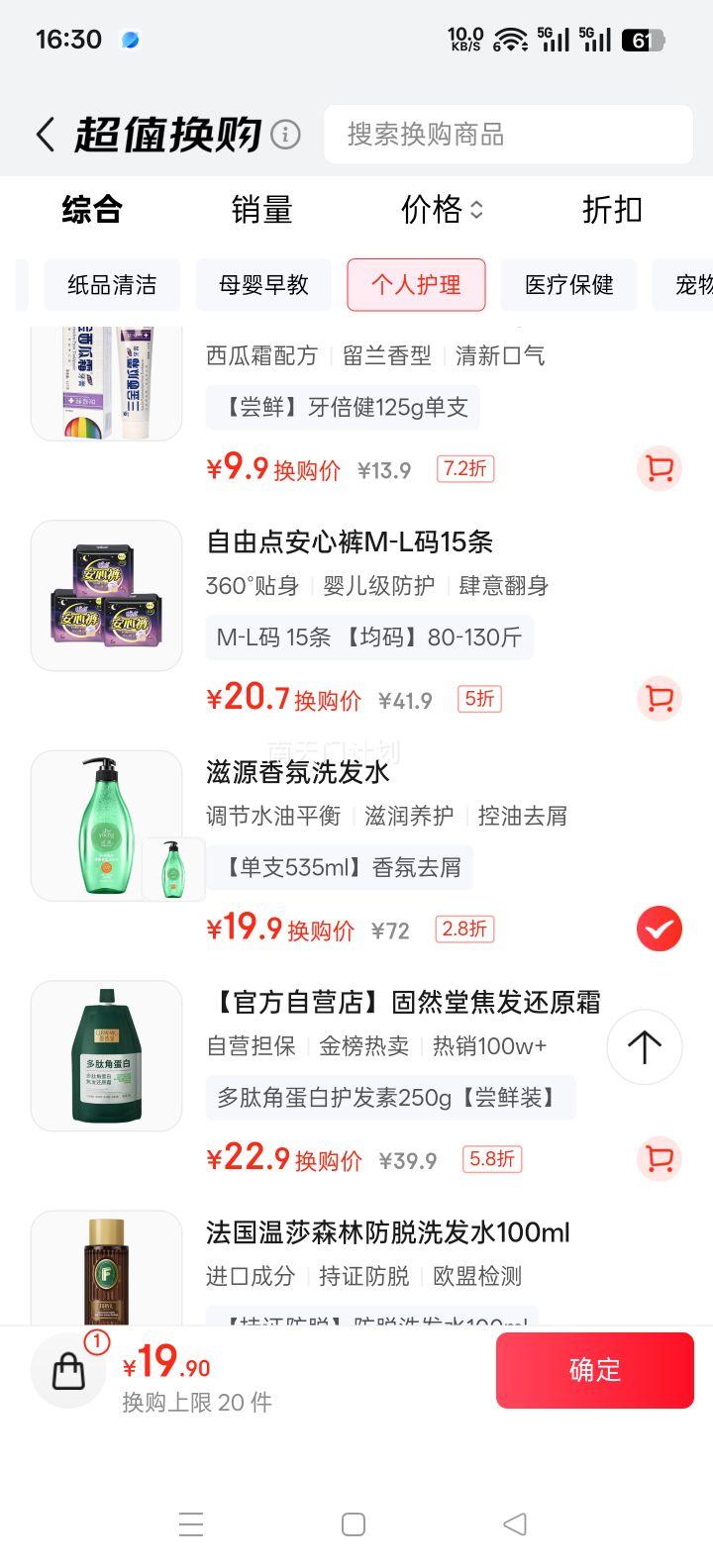Viewport: 713px width, 1568px height.
Task: Activate the 医疗保健 category filter
Action: pyautogui.click(x=569, y=285)
